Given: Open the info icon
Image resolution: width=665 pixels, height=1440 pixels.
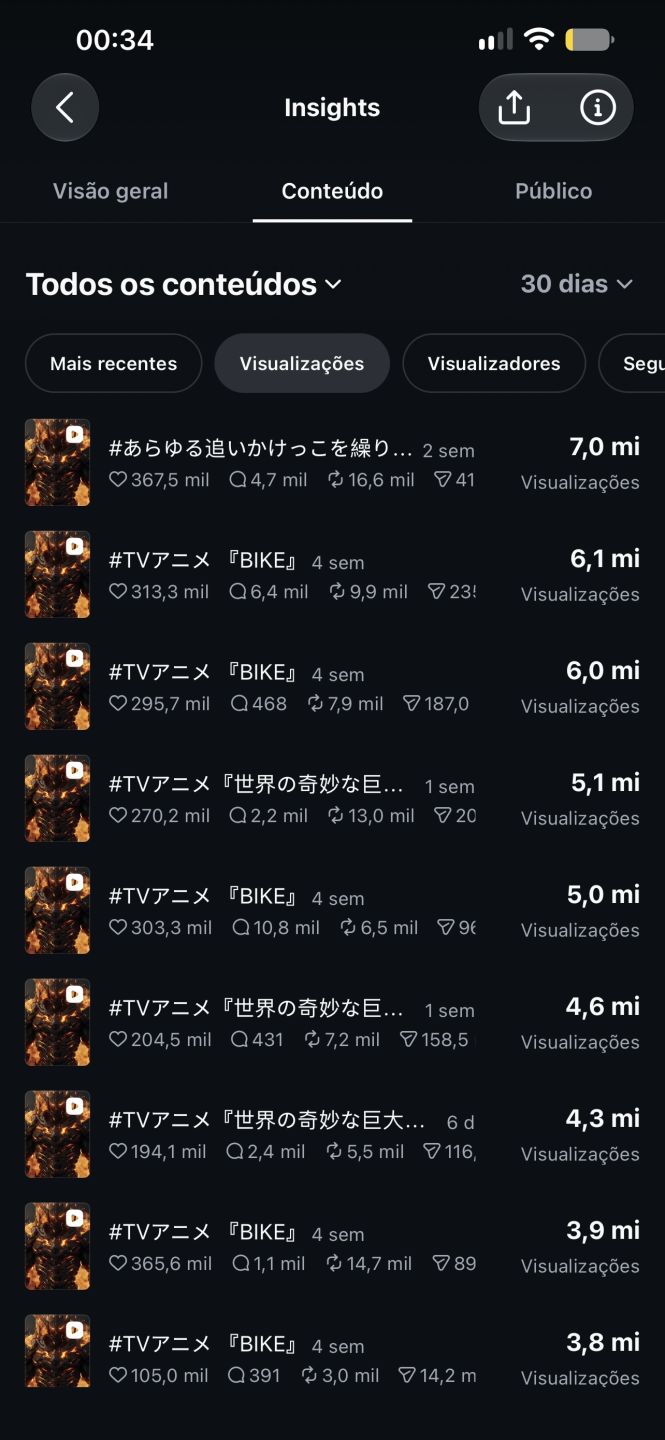Looking at the screenshot, I should point(598,107).
